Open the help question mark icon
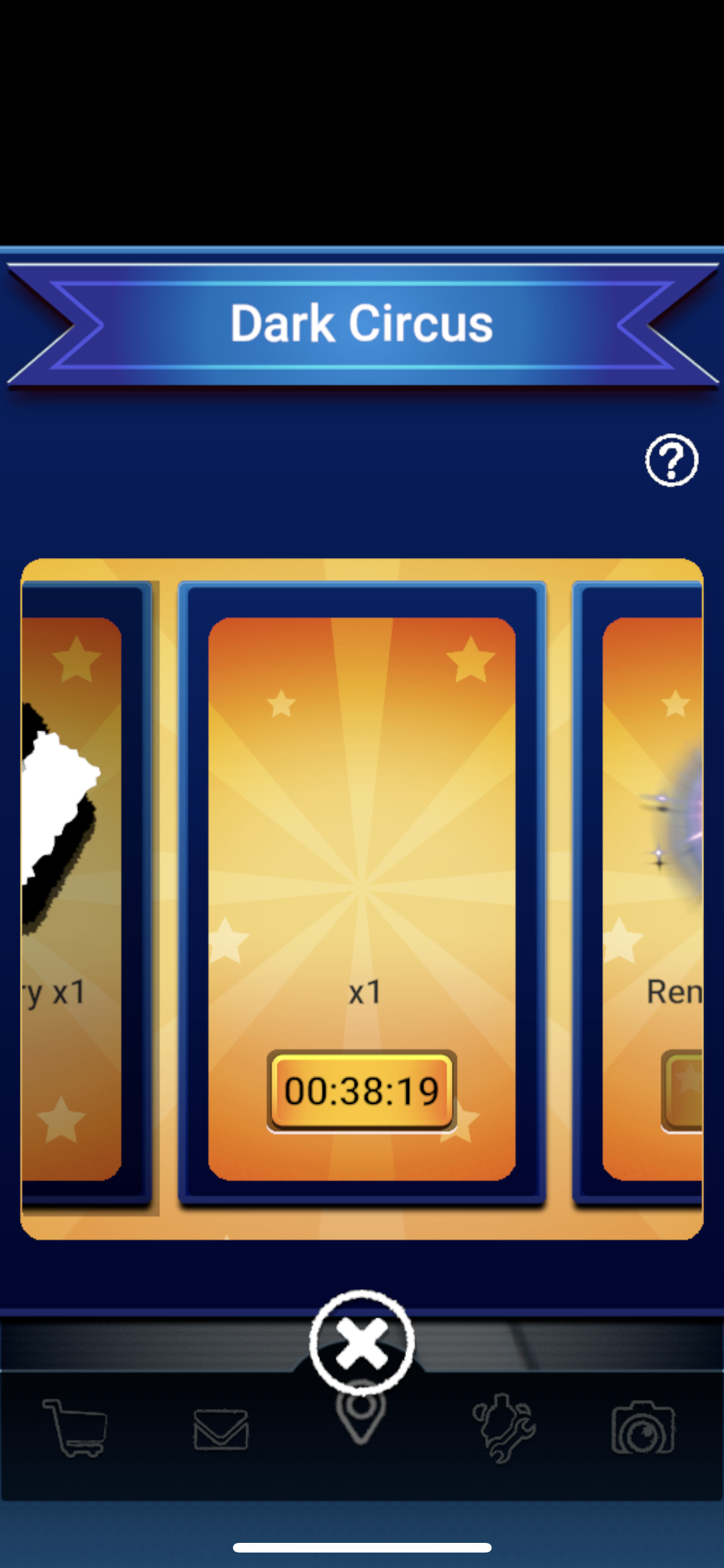 [671, 460]
